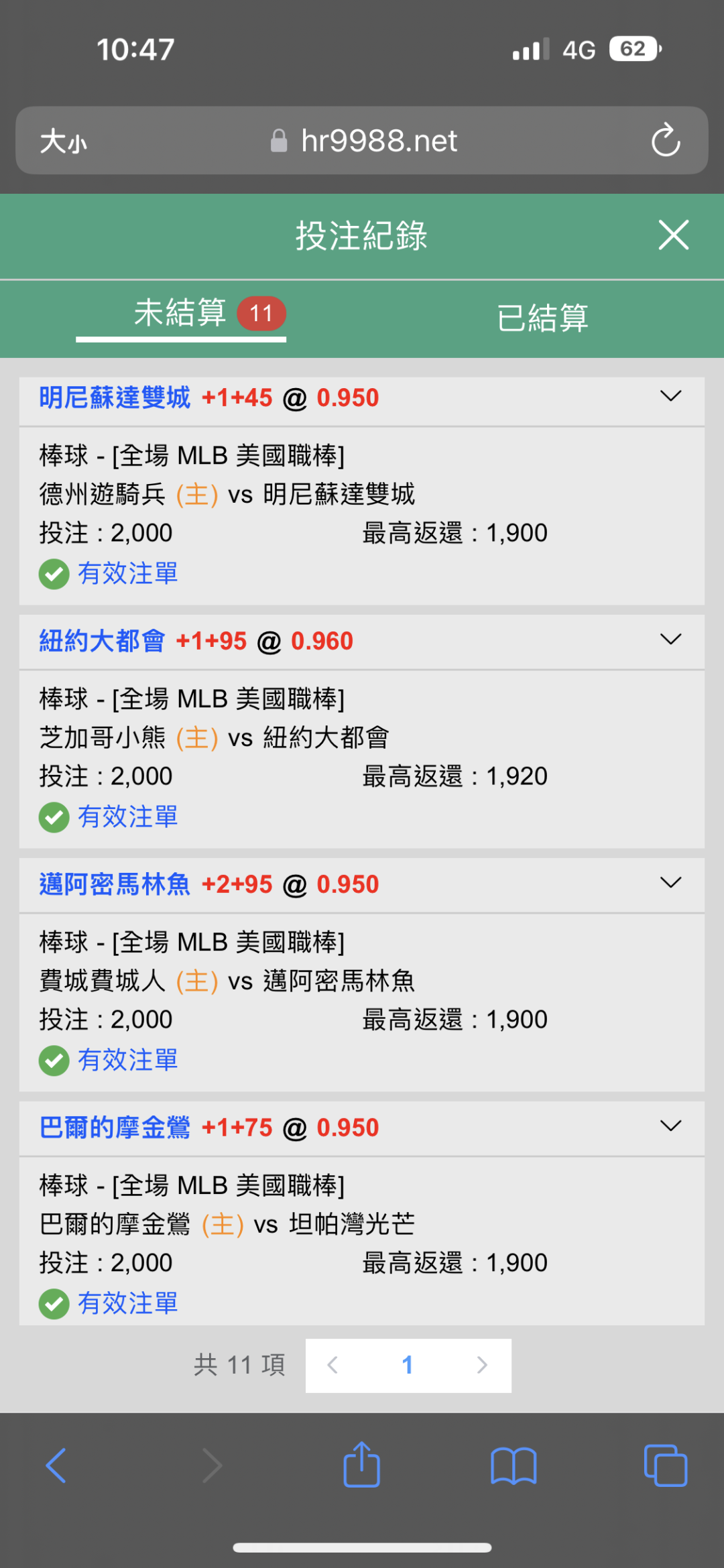Go to the next page of records
Image resolution: width=724 pixels, height=1568 pixels.
481,1366
